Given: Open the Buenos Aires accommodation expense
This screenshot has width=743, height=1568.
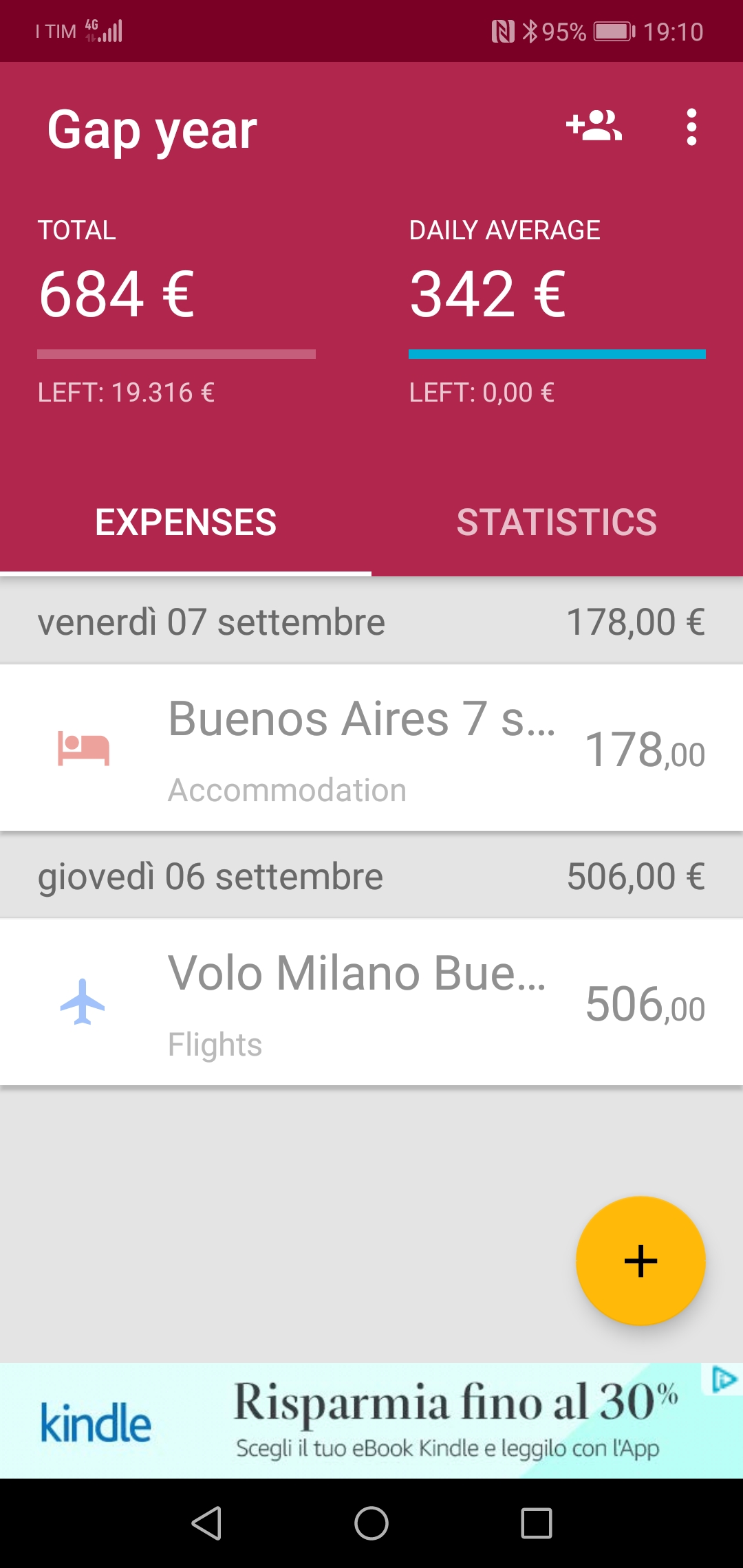Looking at the screenshot, I should pos(371,748).
